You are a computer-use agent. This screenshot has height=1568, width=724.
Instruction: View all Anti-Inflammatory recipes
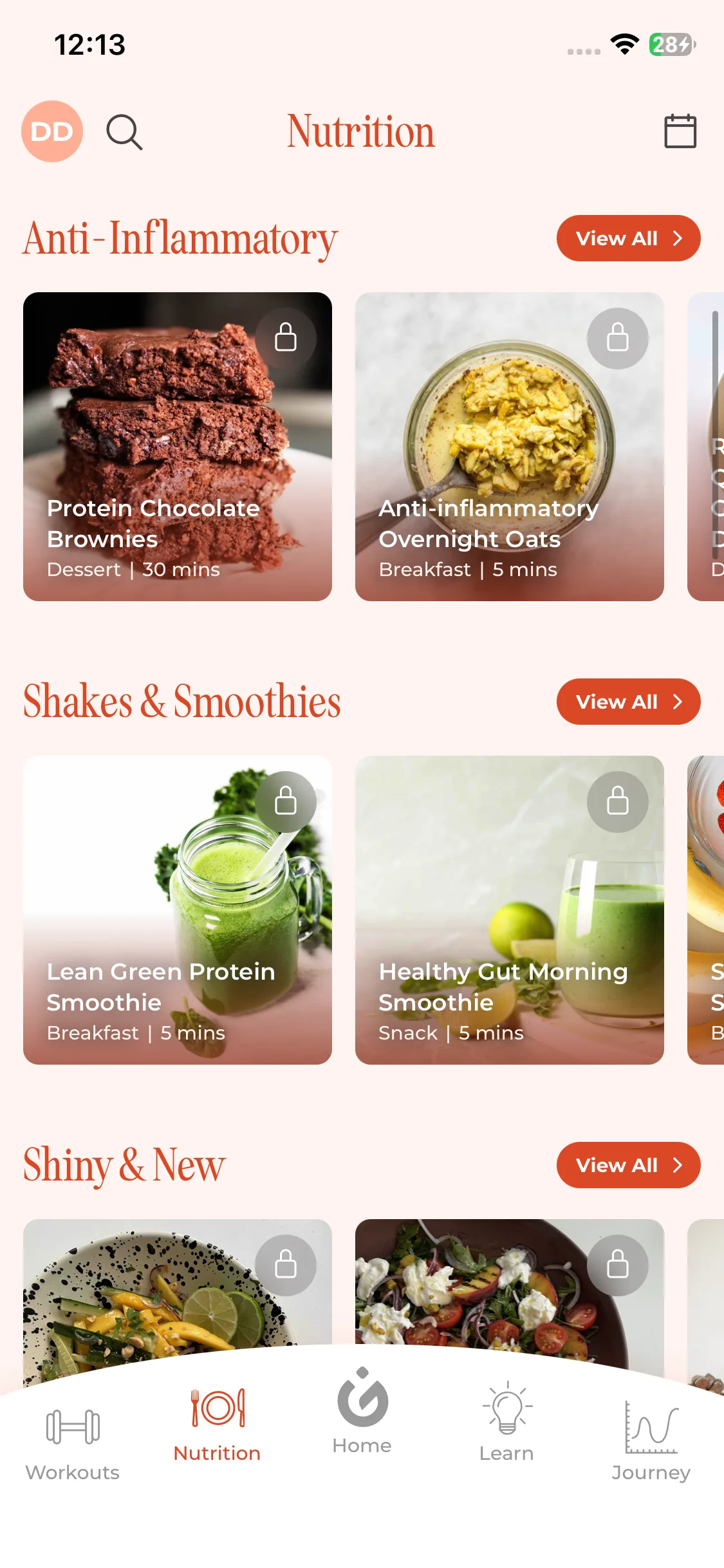coord(627,238)
